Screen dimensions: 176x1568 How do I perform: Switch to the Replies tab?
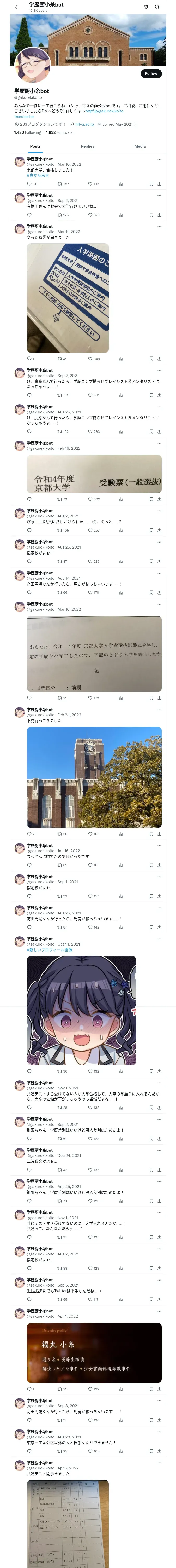coord(87,146)
